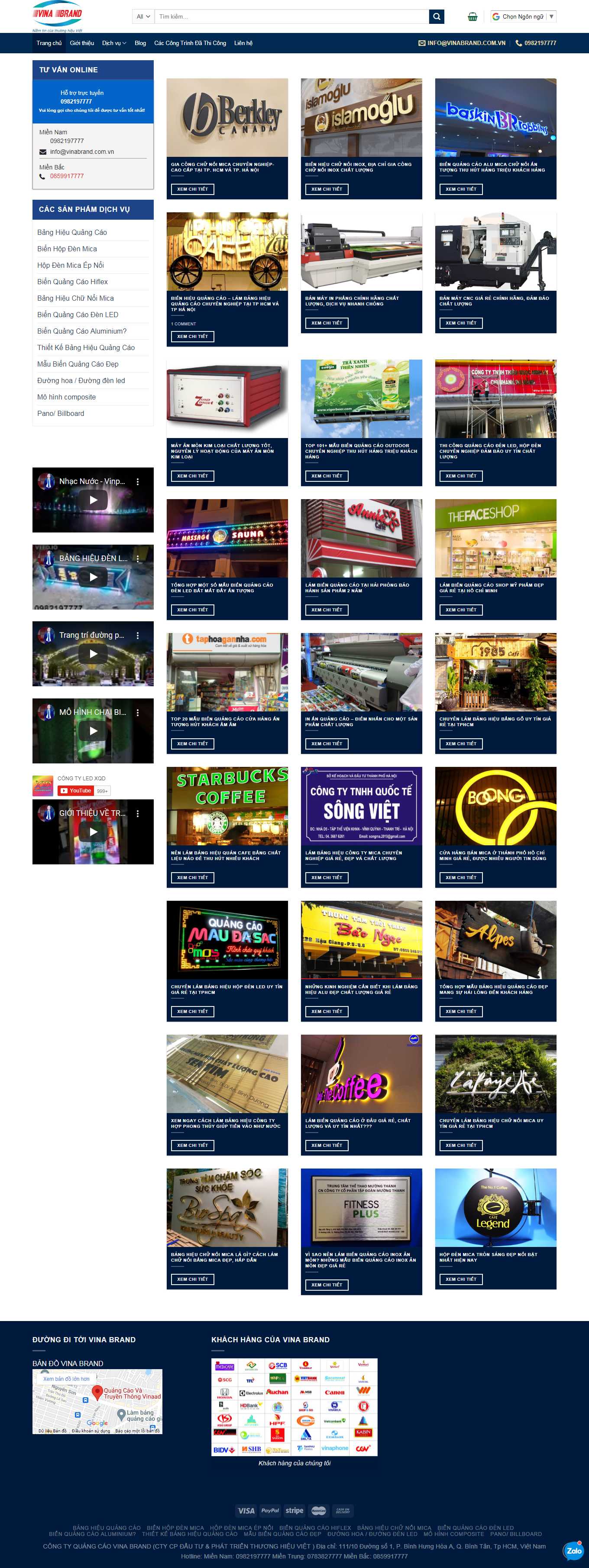
Task: Open the Blog section
Action: (x=140, y=43)
